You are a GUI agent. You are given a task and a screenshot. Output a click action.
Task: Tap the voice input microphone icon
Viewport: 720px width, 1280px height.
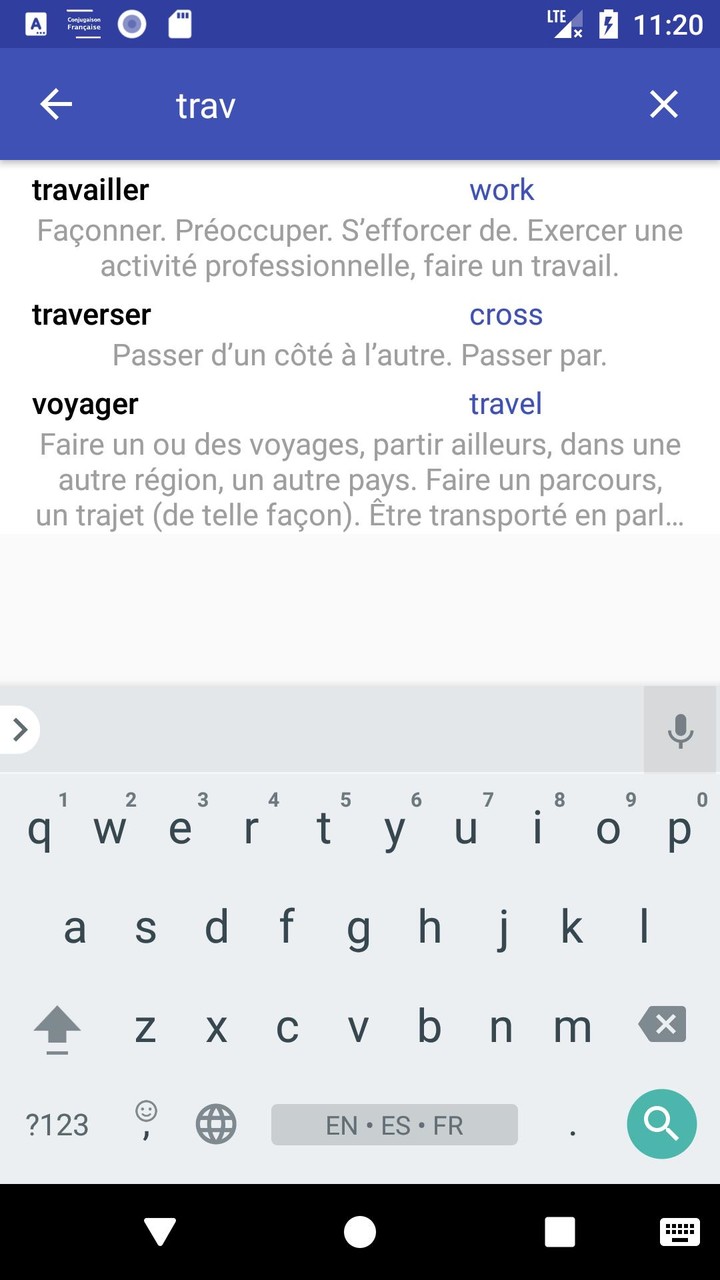(x=680, y=730)
